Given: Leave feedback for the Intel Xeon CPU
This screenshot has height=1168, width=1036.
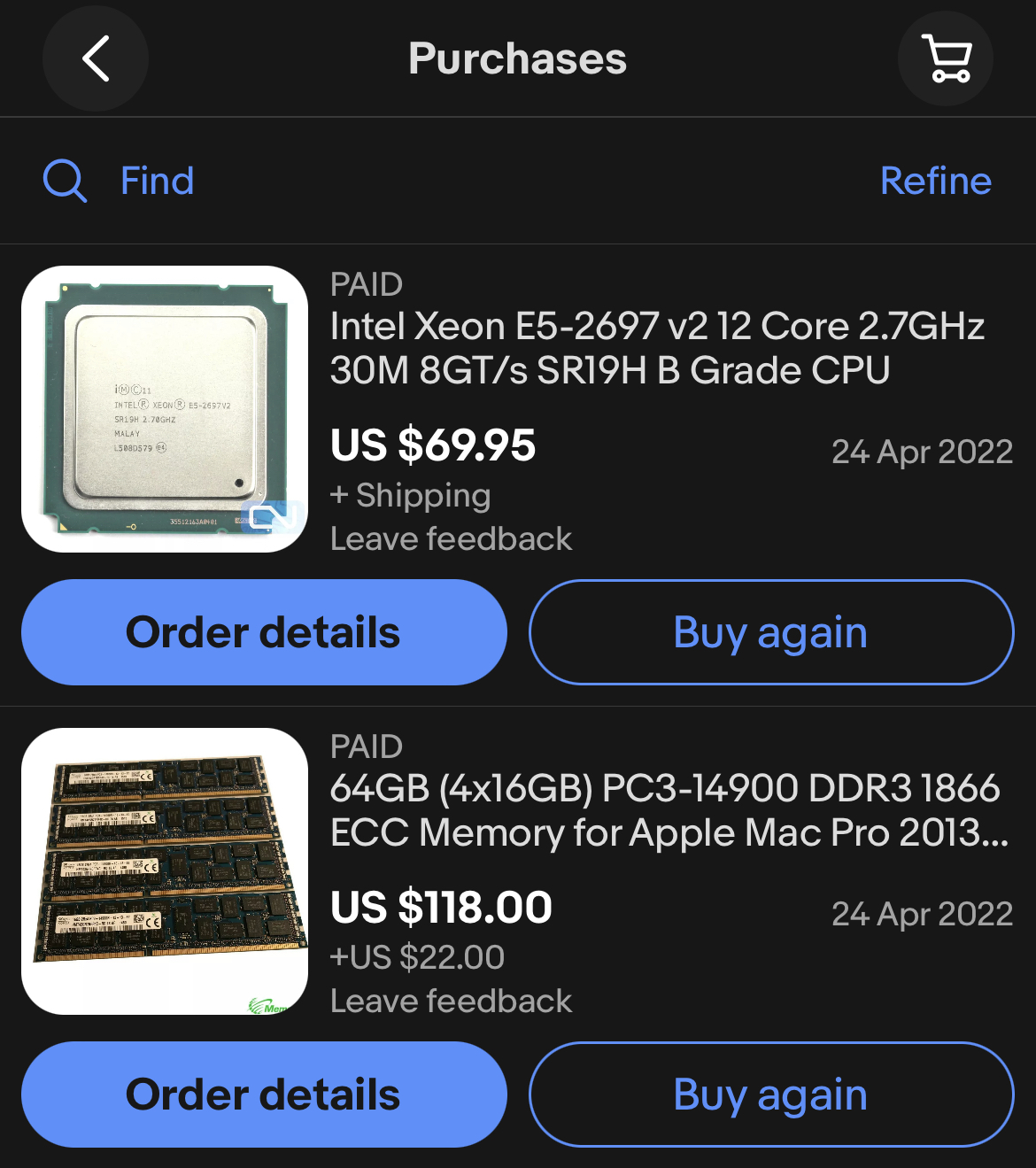Looking at the screenshot, I should point(451,538).
